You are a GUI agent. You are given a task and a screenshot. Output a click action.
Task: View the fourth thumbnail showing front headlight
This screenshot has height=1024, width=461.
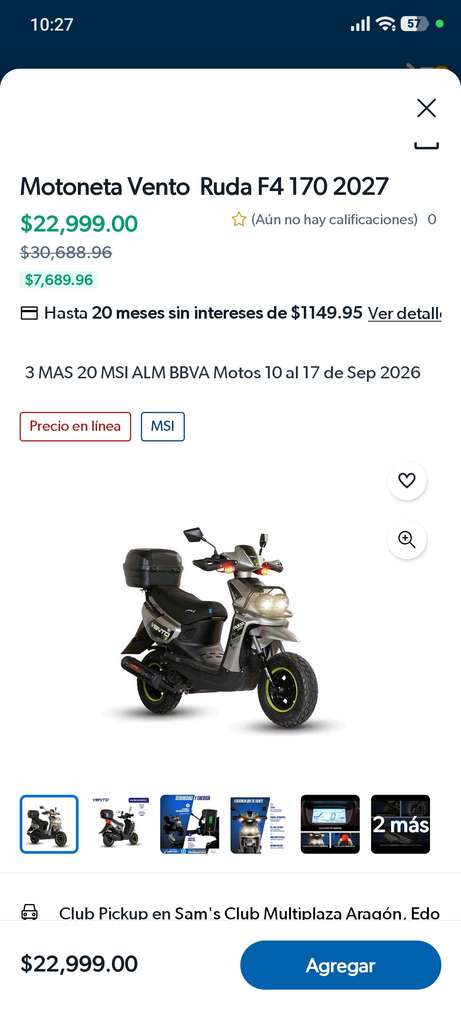pyautogui.click(x=260, y=824)
